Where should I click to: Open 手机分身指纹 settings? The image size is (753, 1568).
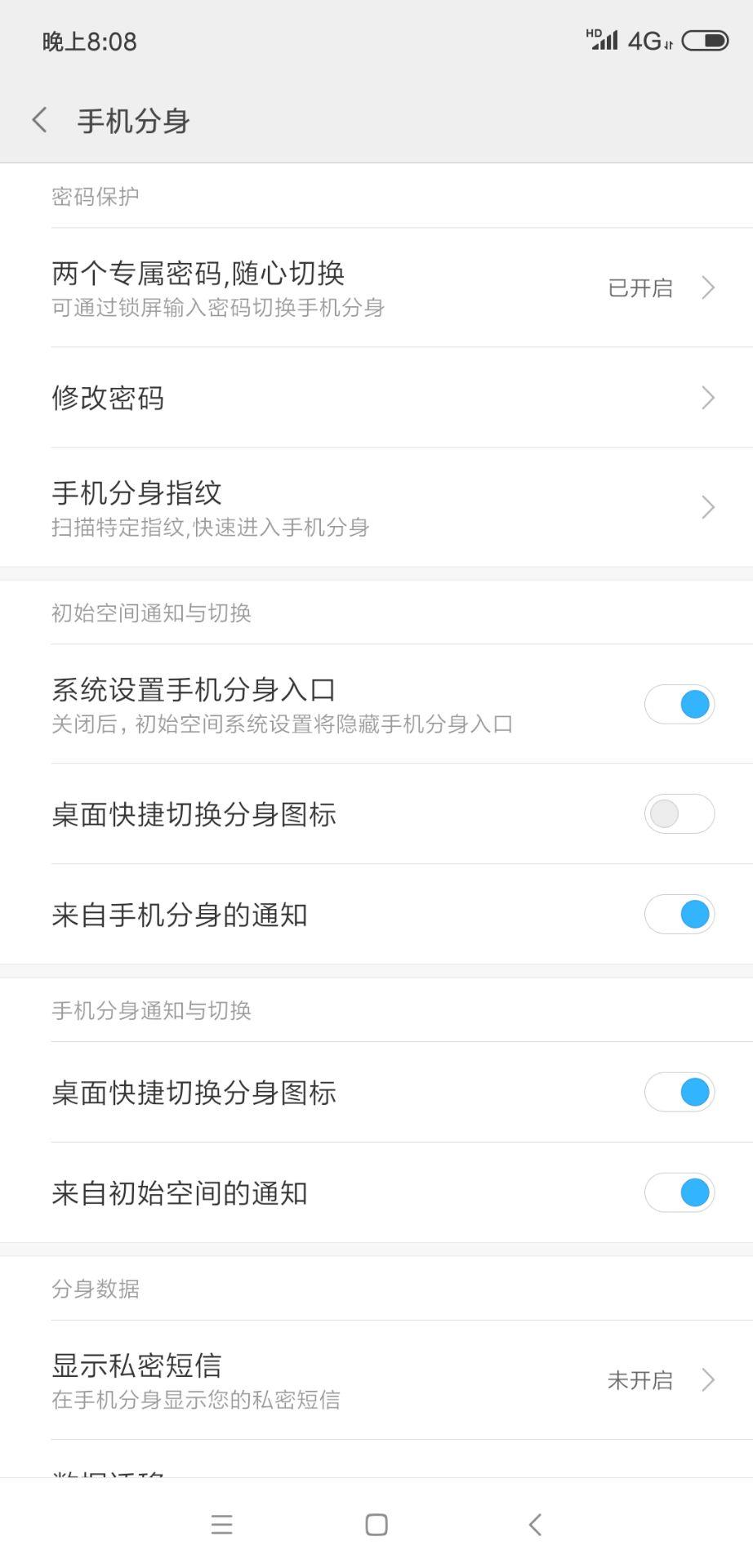pos(376,507)
